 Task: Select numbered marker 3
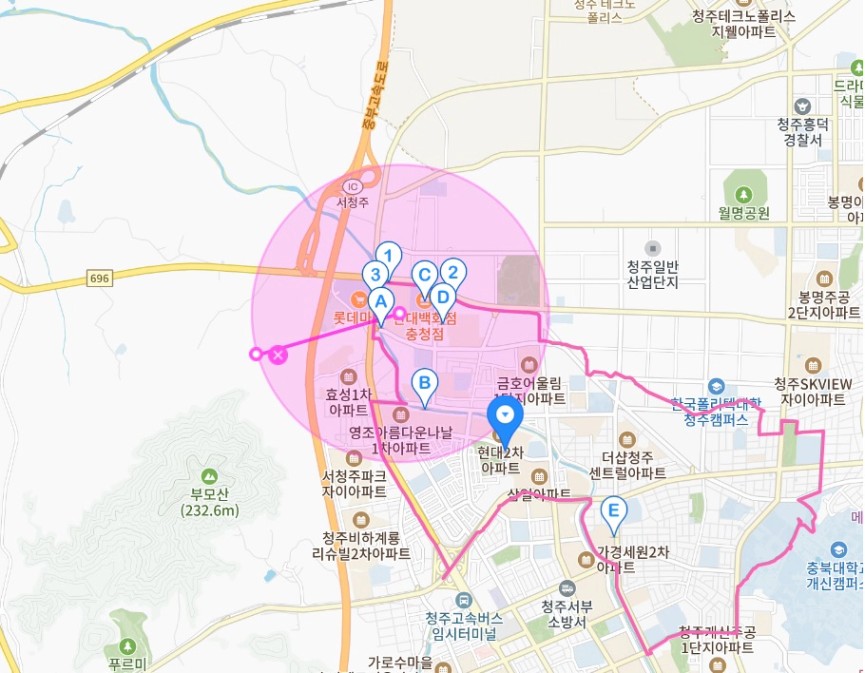374,275
